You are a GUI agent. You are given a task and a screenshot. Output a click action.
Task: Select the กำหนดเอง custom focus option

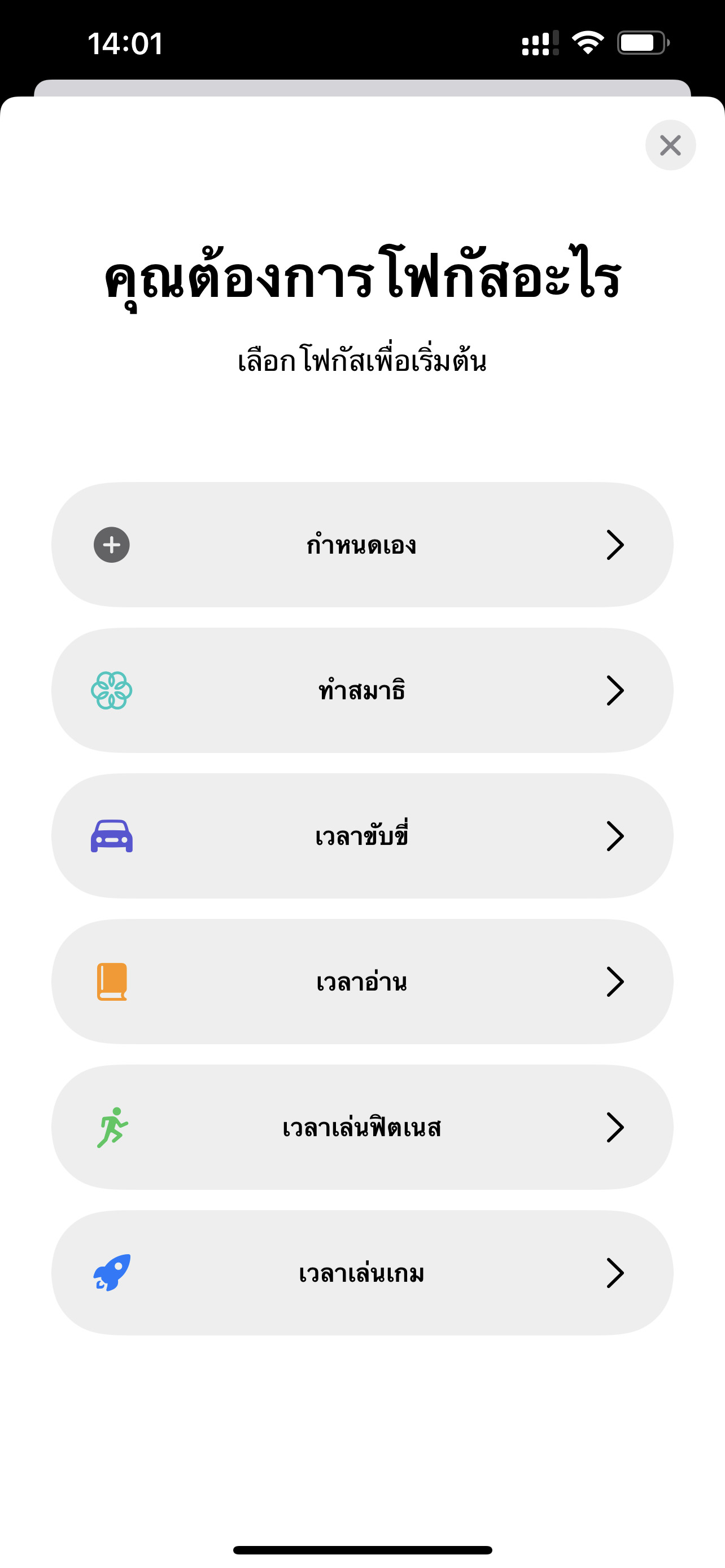362,545
